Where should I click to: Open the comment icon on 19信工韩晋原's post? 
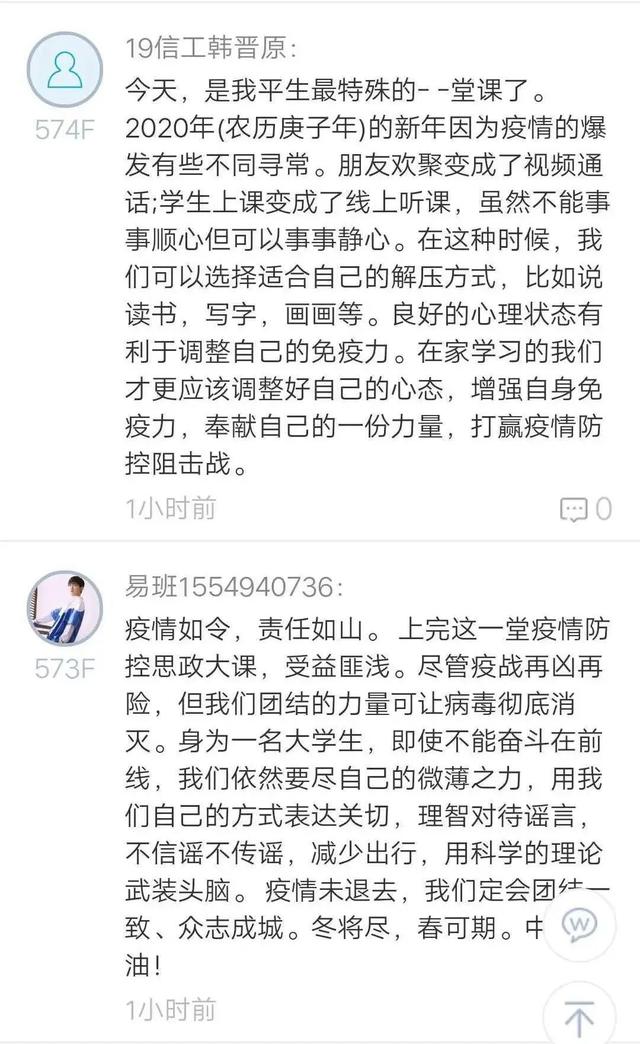point(574,509)
